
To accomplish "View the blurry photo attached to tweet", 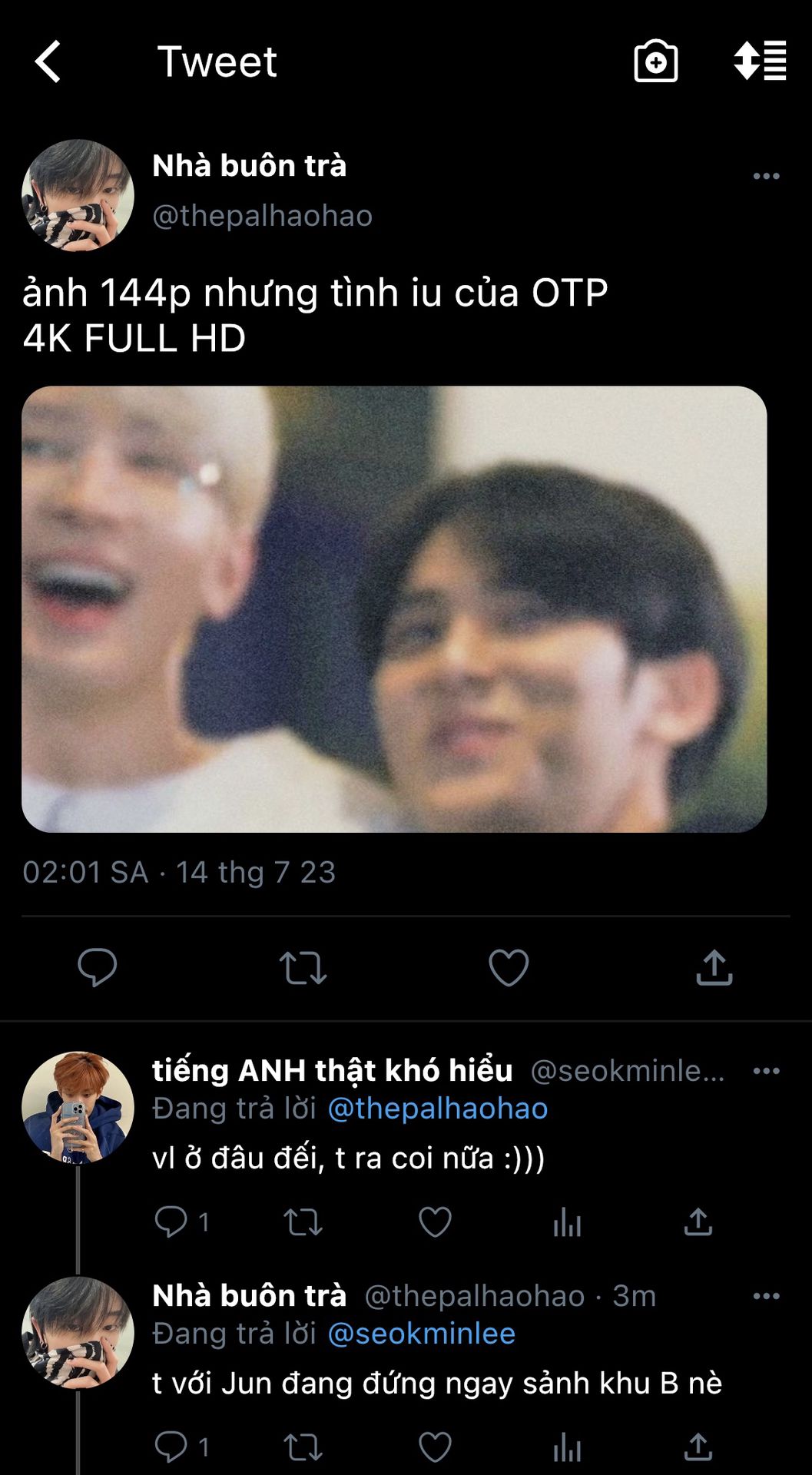I will 394,608.
